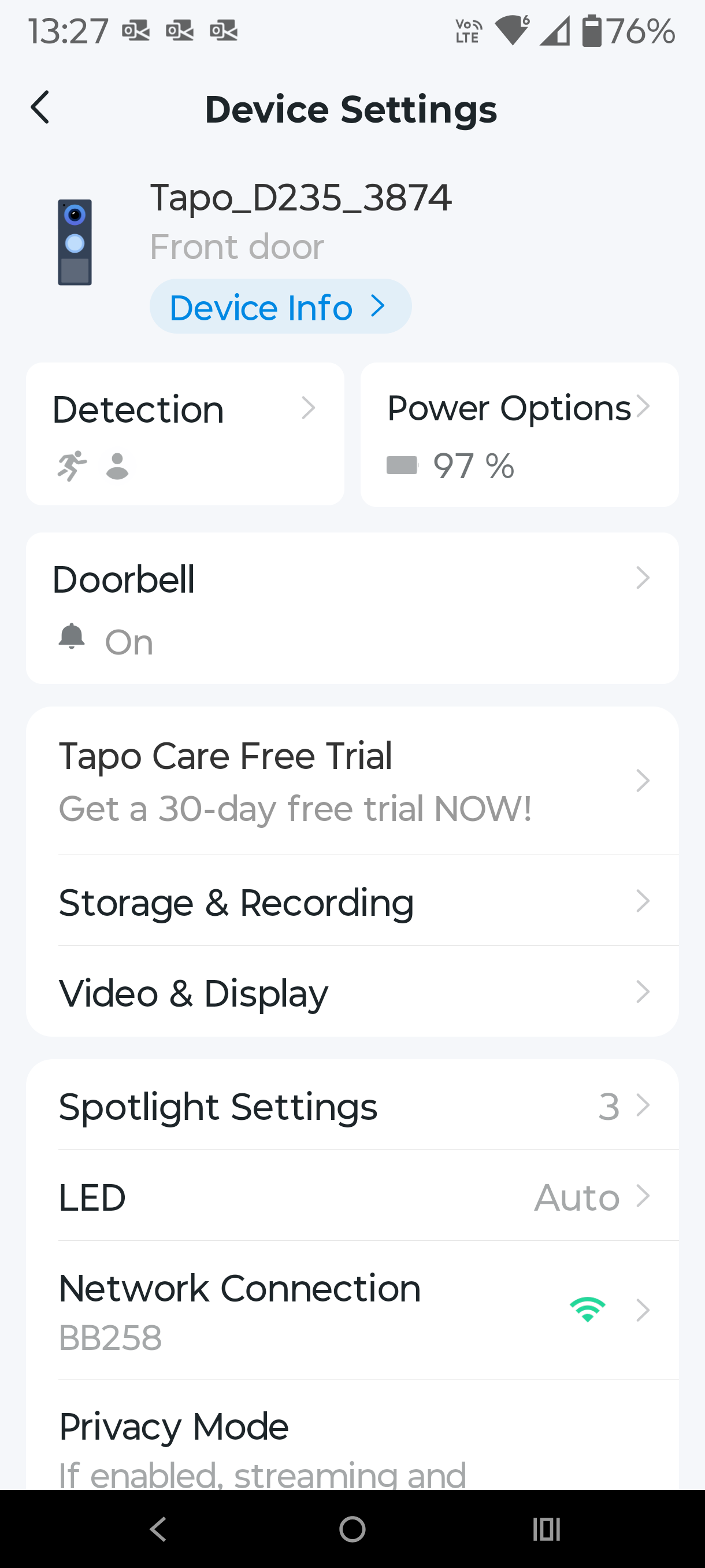Open Power Options card
Viewport: 705px width, 1568px height.
(x=519, y=434)
